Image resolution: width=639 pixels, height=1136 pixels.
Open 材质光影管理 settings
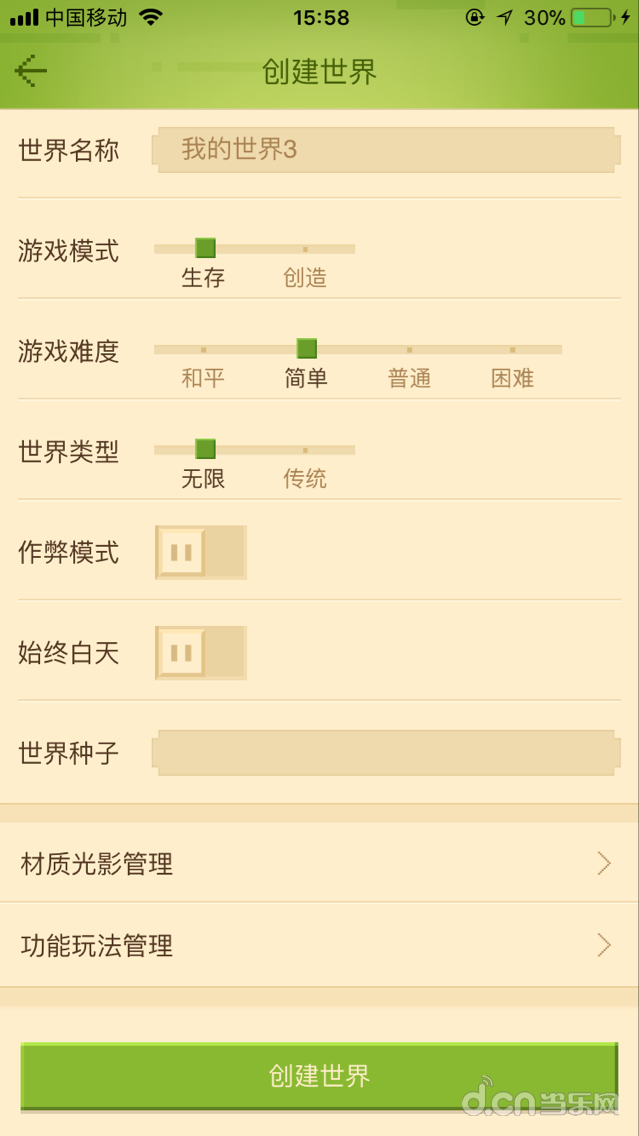click(319, 864)
